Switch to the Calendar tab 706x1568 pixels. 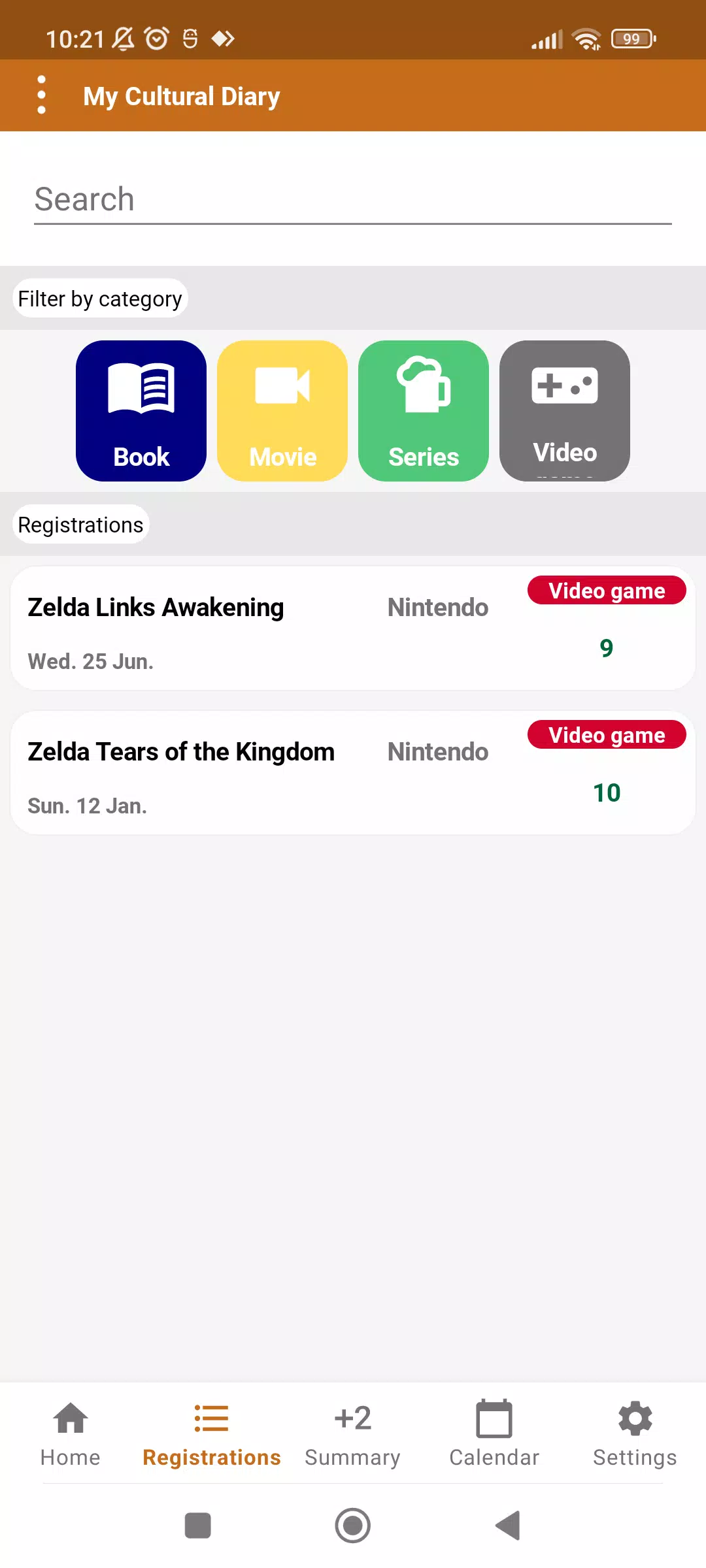[494, 1433]
